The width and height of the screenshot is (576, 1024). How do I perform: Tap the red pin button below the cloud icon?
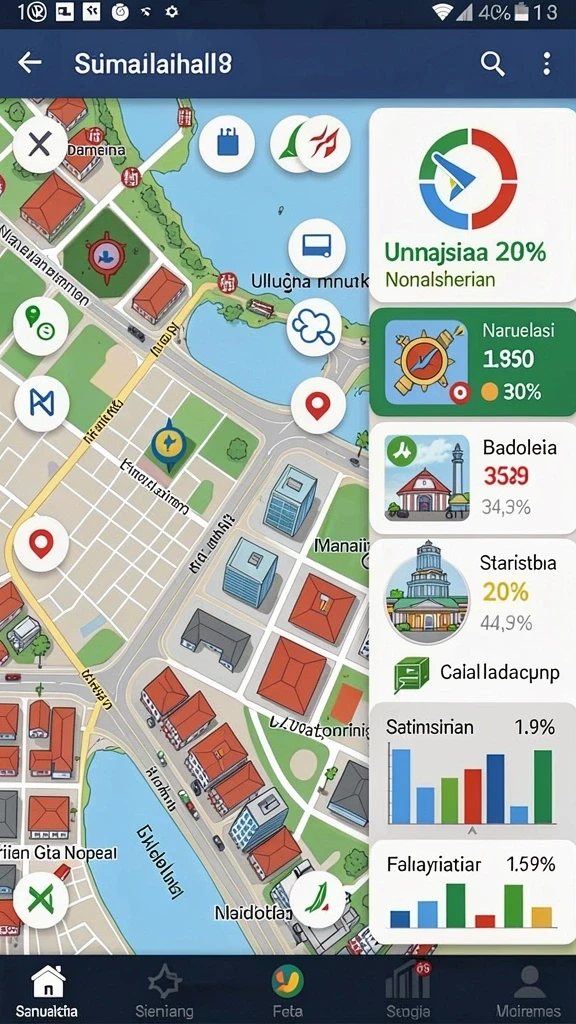click(x=318, y=406)
